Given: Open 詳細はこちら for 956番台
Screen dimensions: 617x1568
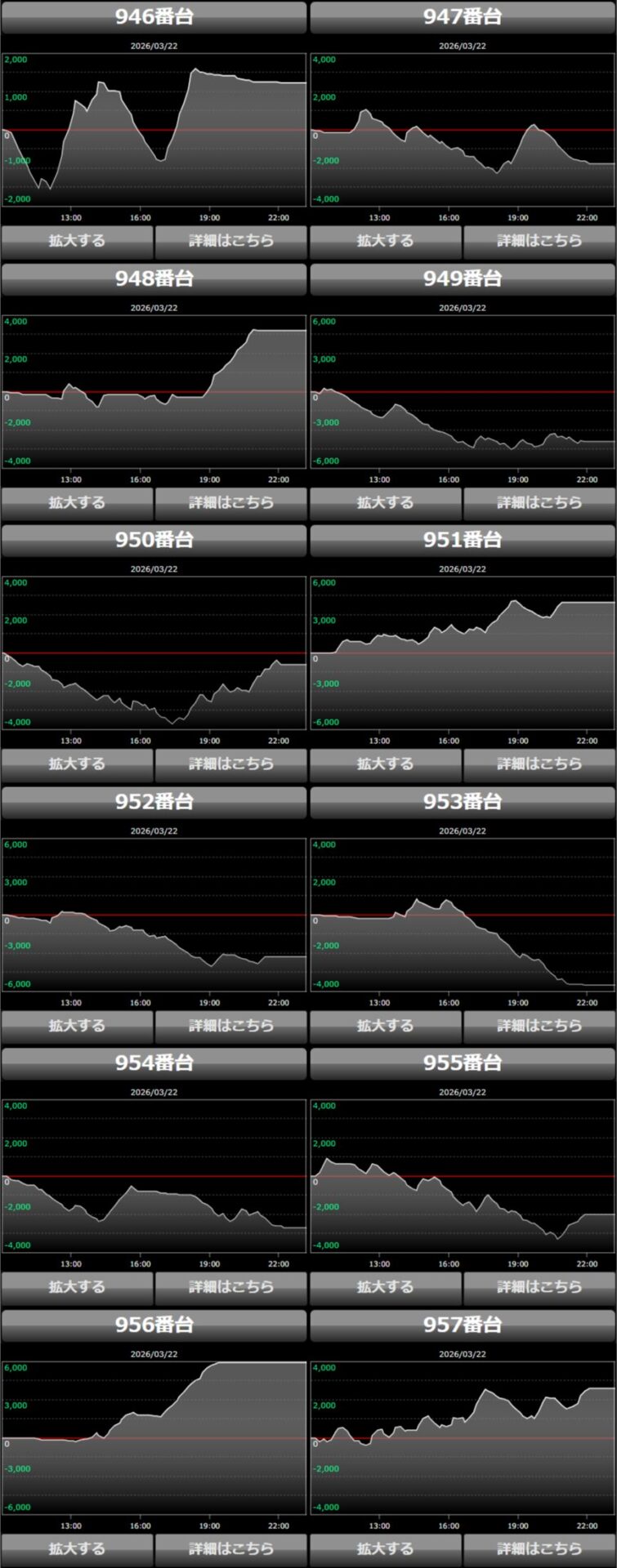Looking at the screenshot, I should (x=230, y=1548).
